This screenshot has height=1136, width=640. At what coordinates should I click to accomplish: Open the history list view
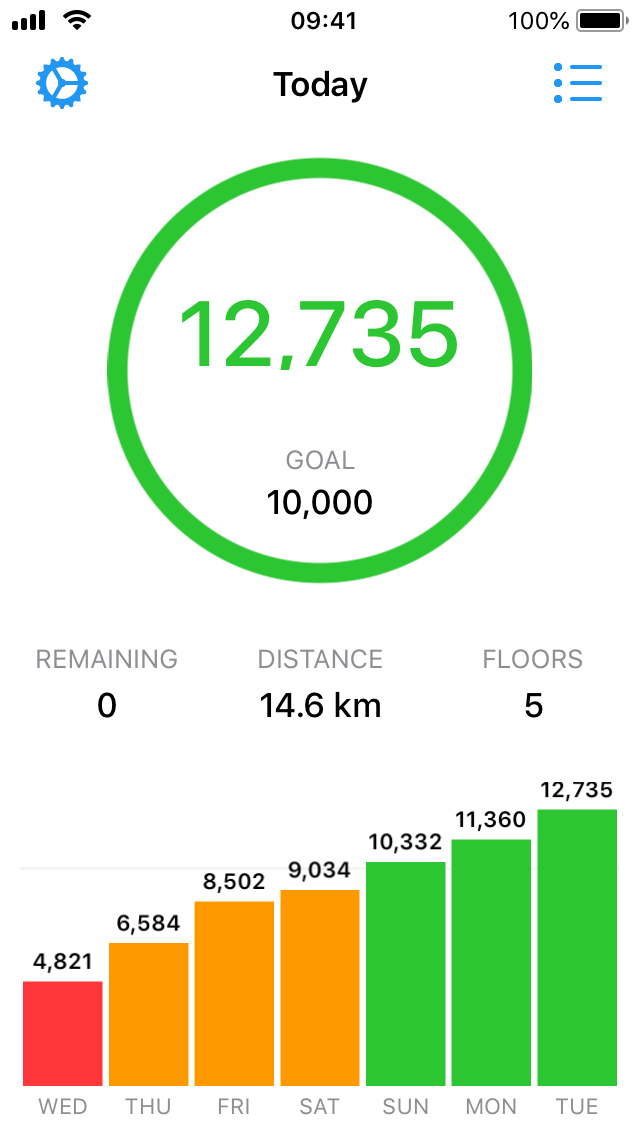coord(578,84)
